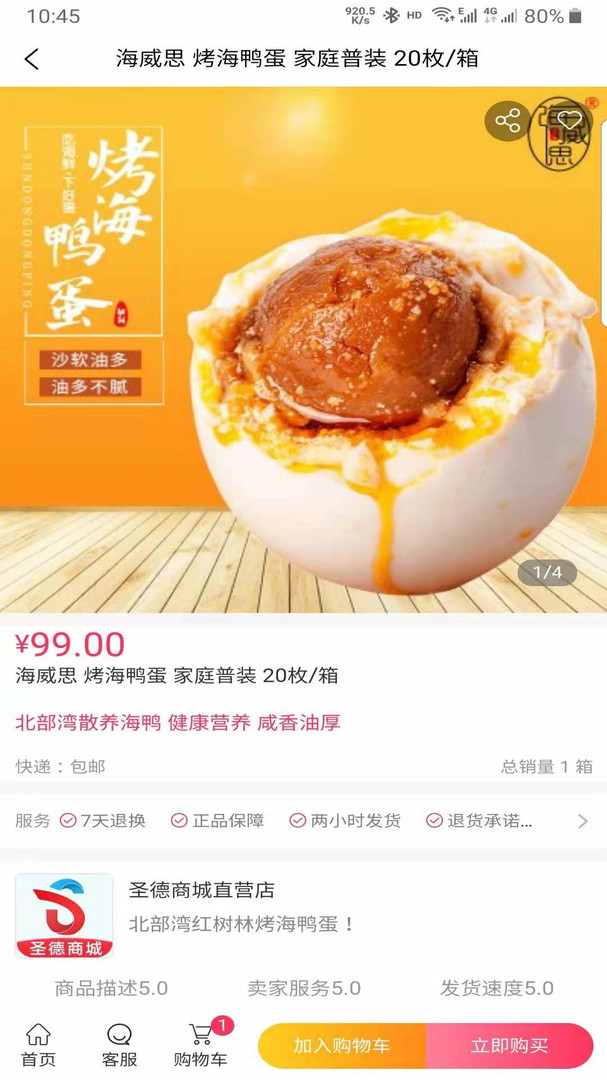Viewport: 607px width, 1080px height.
Task: Buy now with 立即购买
Action: pos(510,1046)
